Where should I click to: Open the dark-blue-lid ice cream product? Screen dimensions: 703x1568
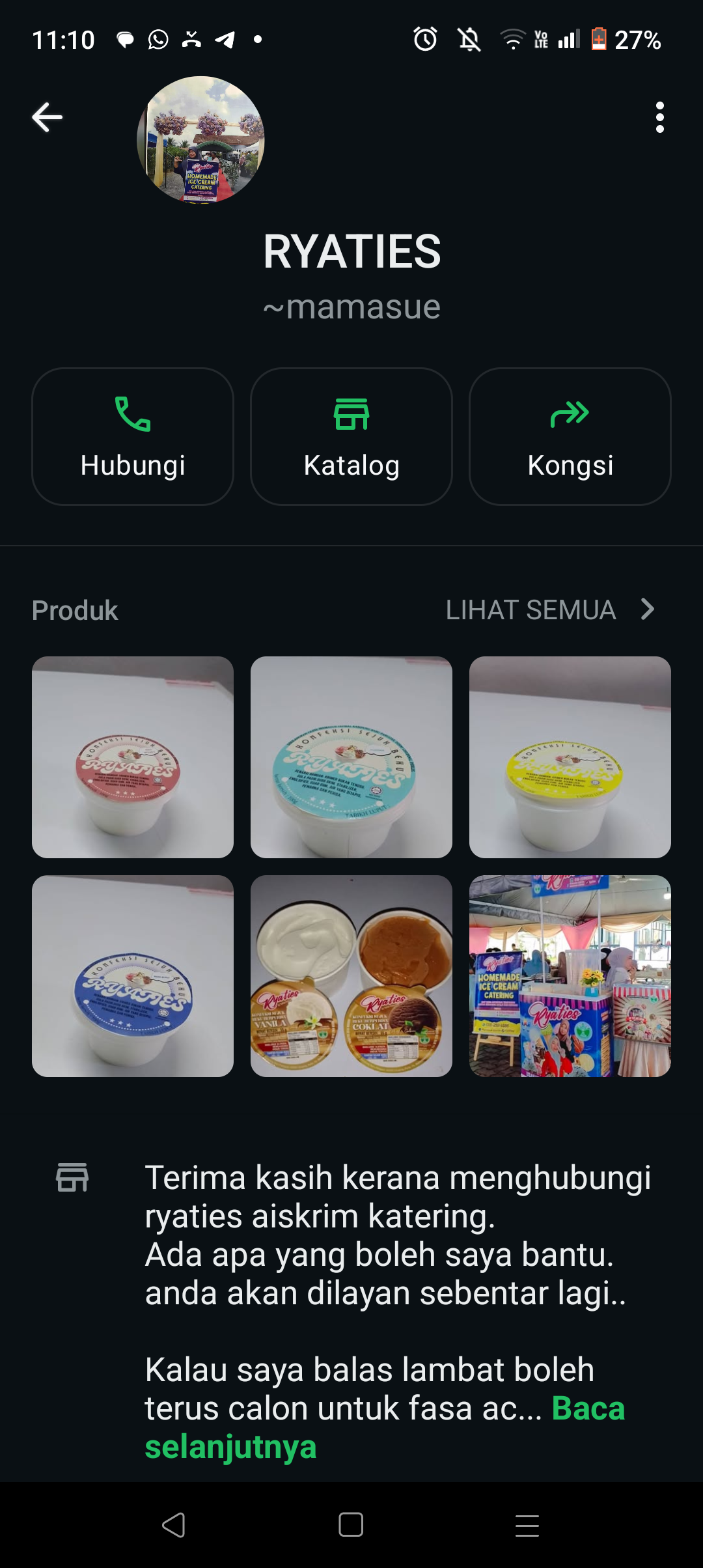(x=133, y=976)
